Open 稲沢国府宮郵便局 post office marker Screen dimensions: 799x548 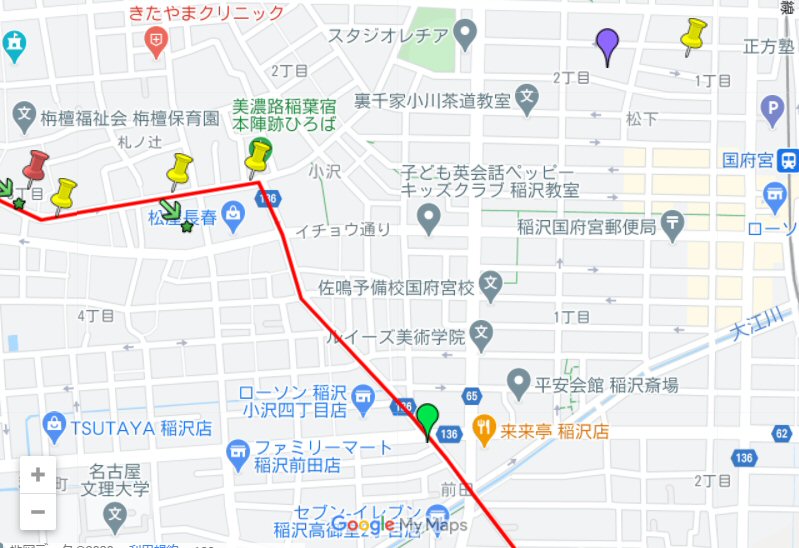(673, 226)
